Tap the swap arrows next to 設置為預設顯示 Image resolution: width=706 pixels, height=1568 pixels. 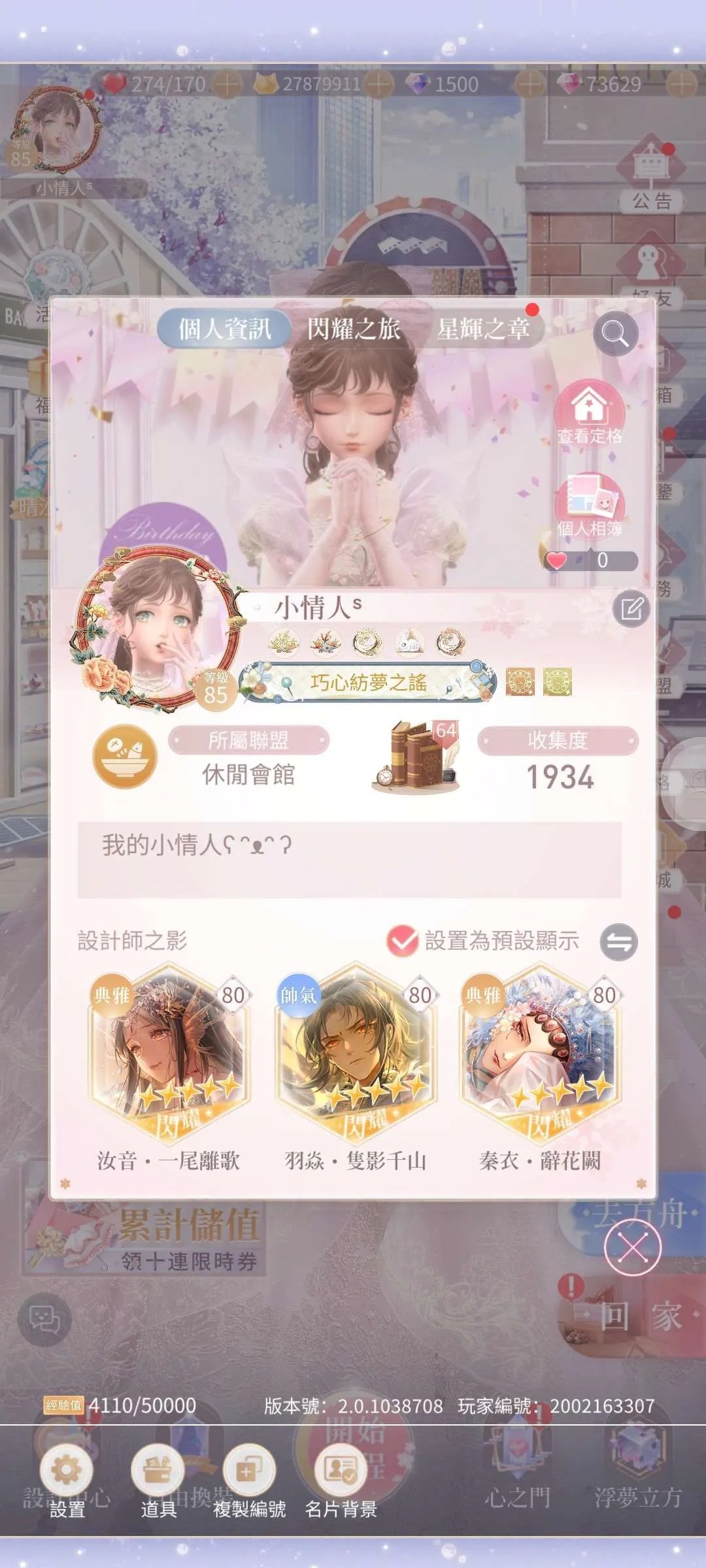tap(618, 941)
